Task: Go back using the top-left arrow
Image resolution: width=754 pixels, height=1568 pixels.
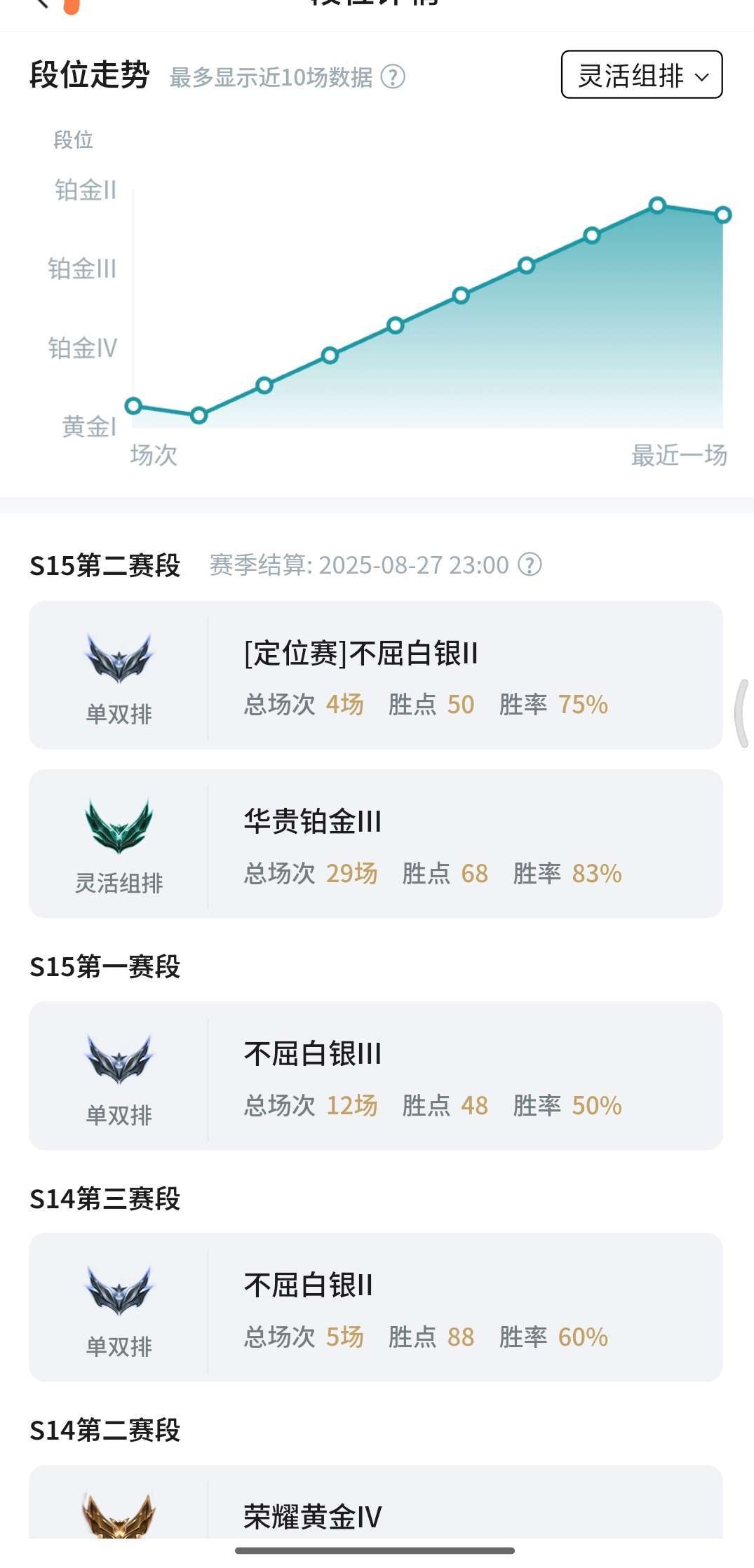Action: (x=41, y=3)
